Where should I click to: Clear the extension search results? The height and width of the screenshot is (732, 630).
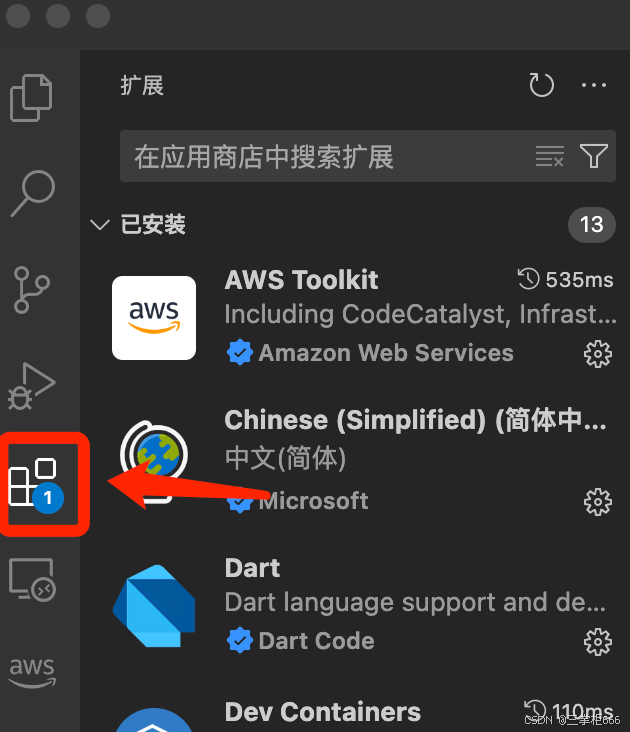click(x=549, y=157)
